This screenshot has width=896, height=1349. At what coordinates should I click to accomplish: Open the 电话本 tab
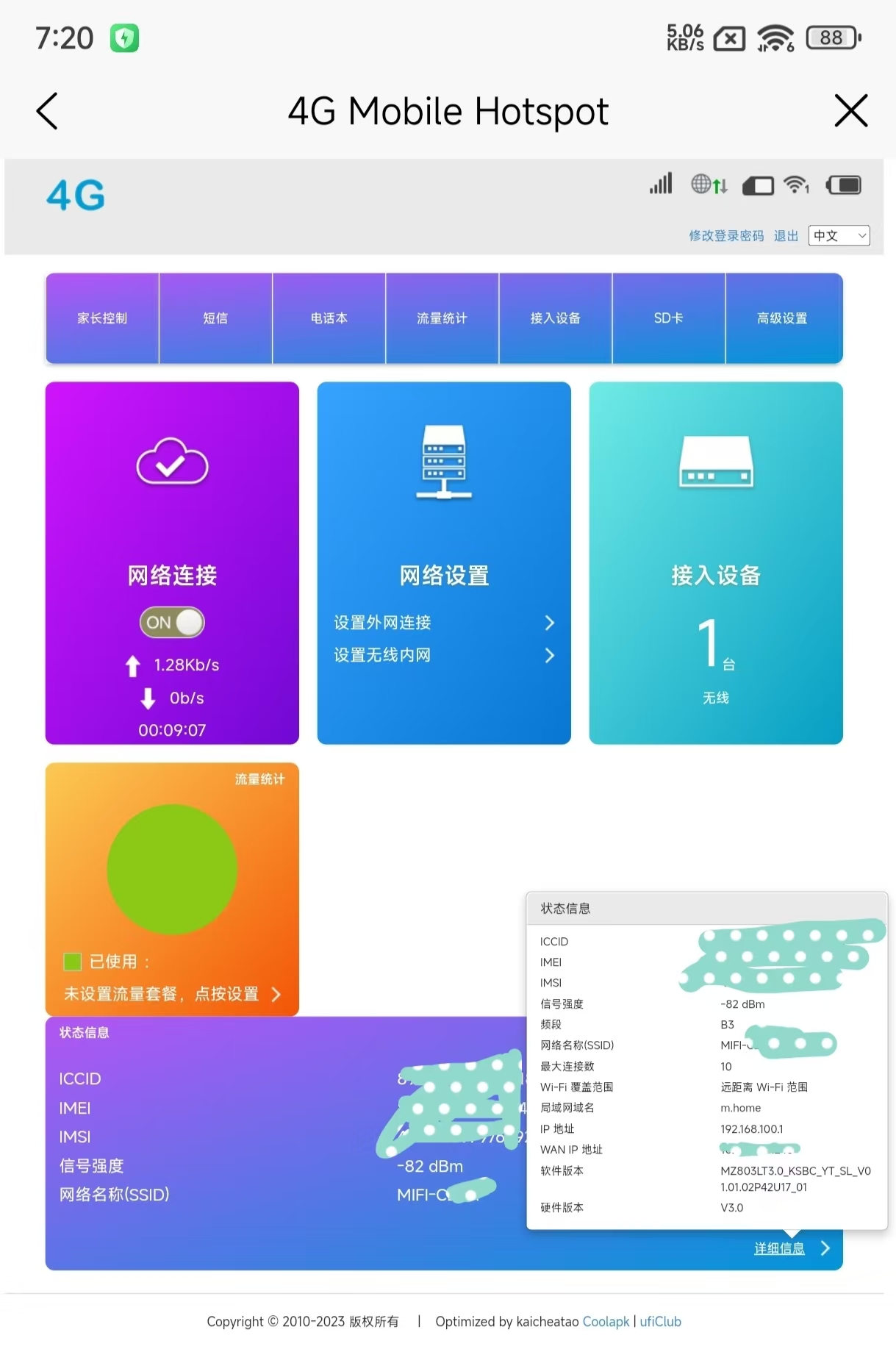pos(329,318)
